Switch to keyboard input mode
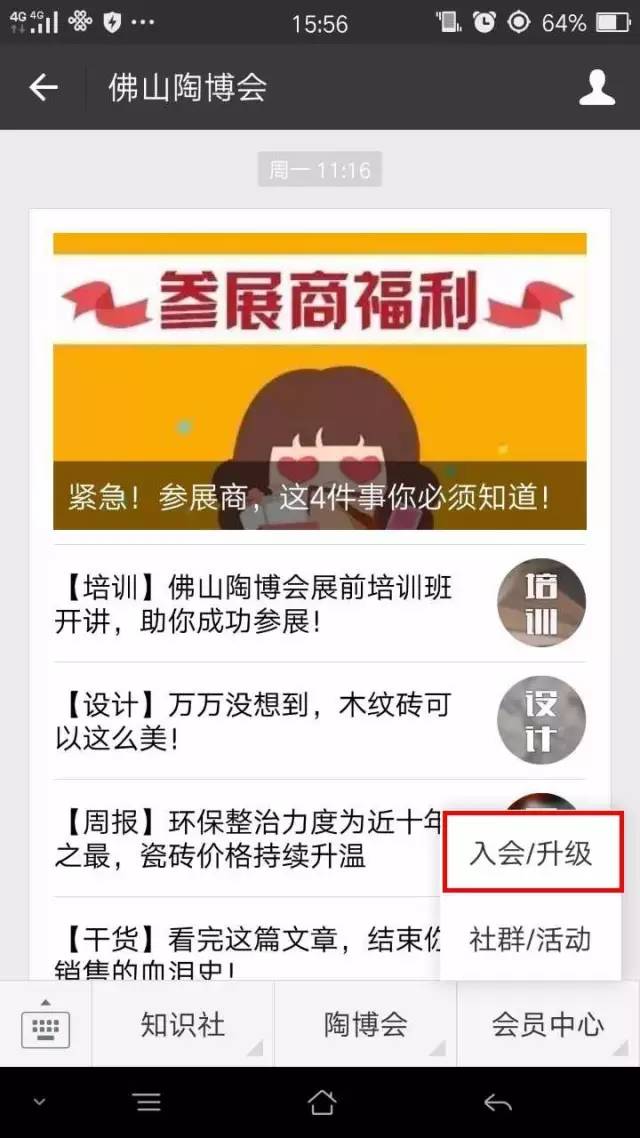This screenshot has height=1138, width=640. pyautogui.click(x=45, y=1024)
